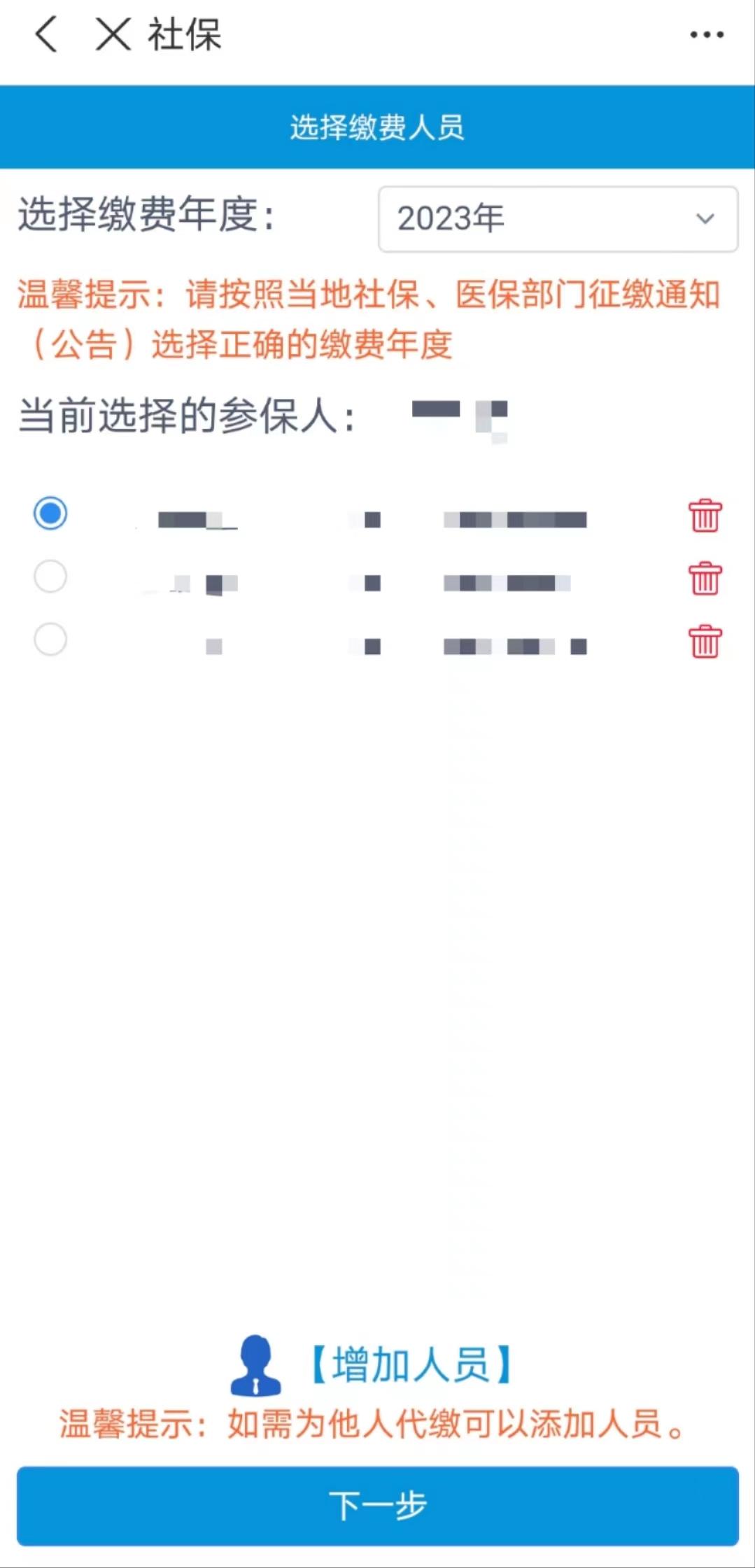Image resolution: width=755 pixels, height=1568 pixels.
Task: Expand the chevron on the year selector
Action: click(x=705, y=219)
